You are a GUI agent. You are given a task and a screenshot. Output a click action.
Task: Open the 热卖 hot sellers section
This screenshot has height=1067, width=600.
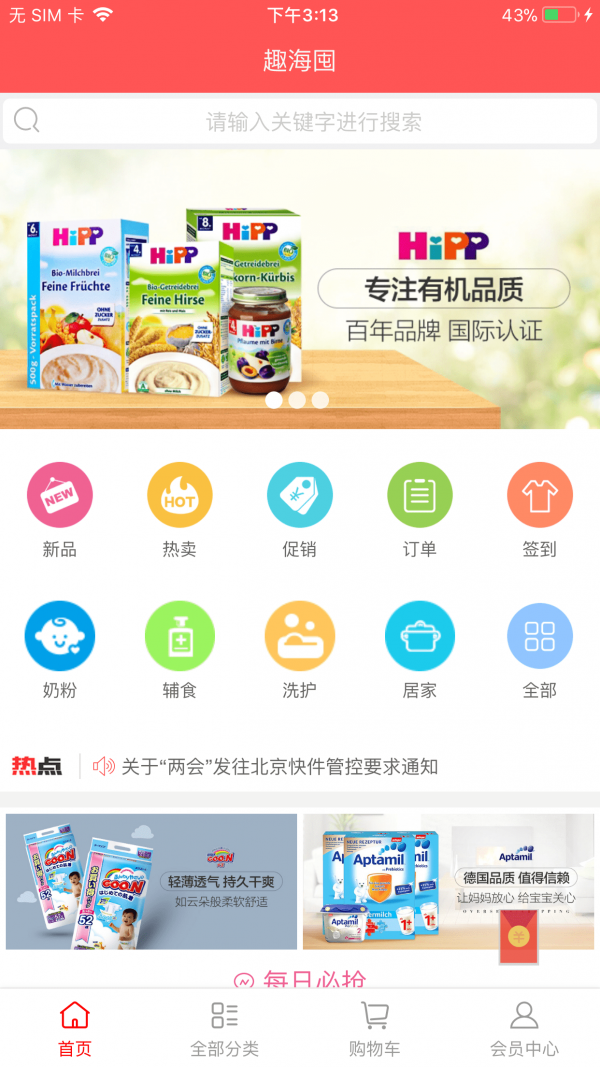tap(180, 496)
